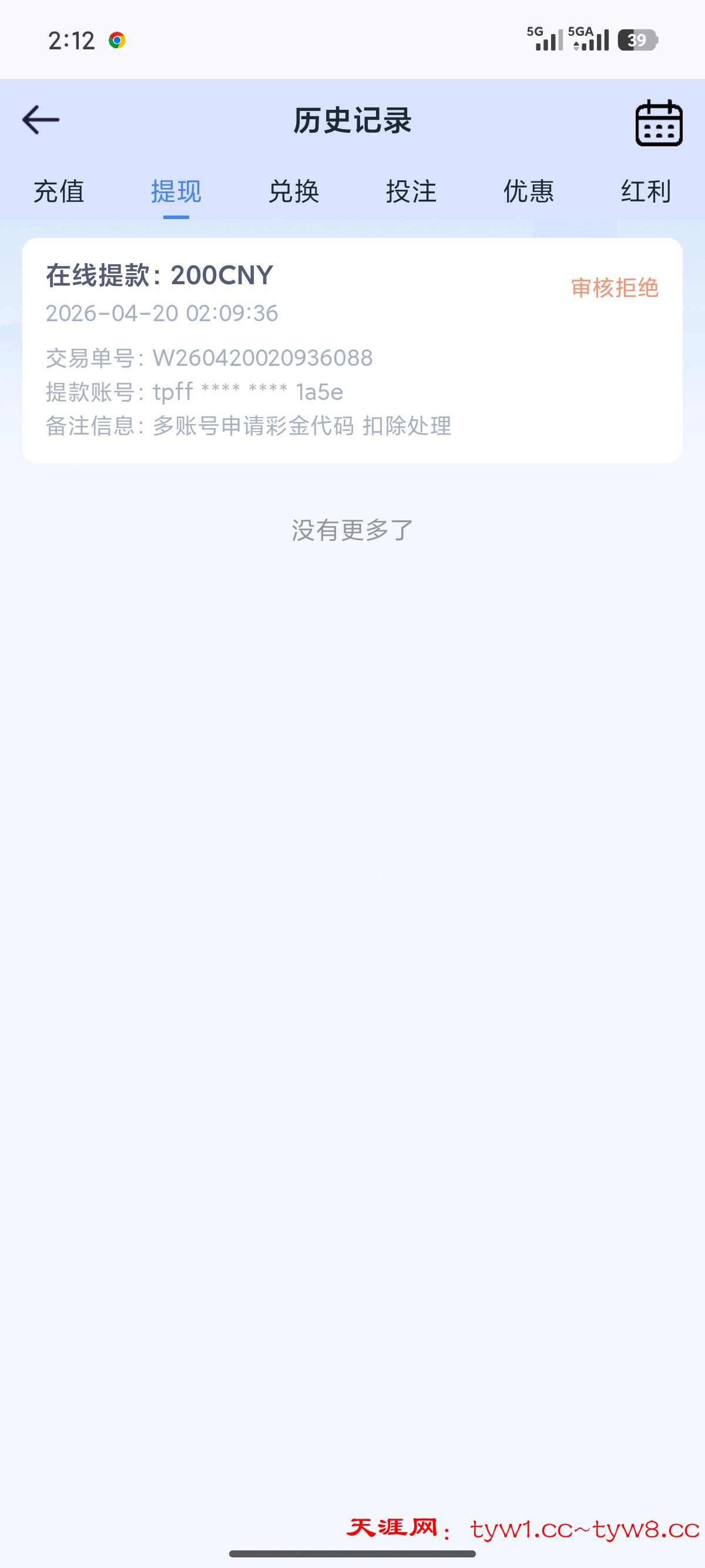This screenshot has width=705, height=1568.
Task: Open the calendar date filter
Action: [x=659, y=123]
